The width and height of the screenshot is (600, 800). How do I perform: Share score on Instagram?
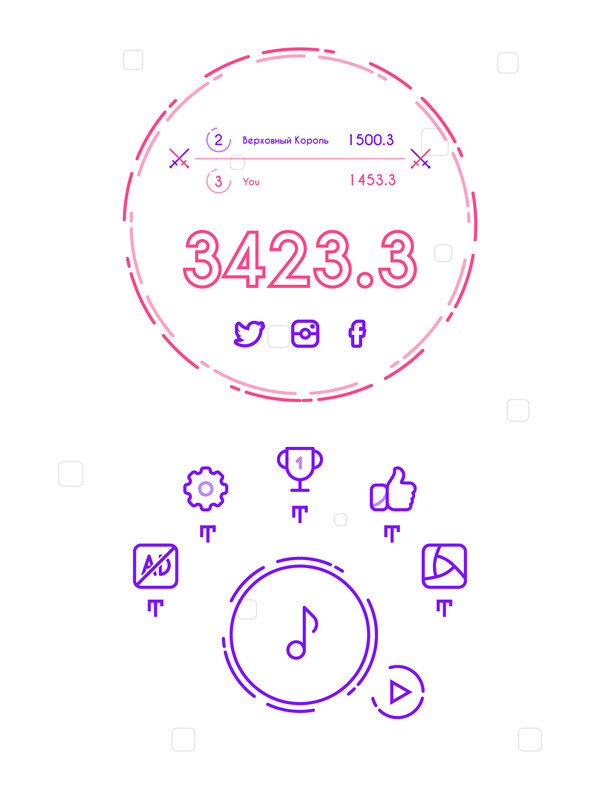pyautogui.click(x=305, y=333)
